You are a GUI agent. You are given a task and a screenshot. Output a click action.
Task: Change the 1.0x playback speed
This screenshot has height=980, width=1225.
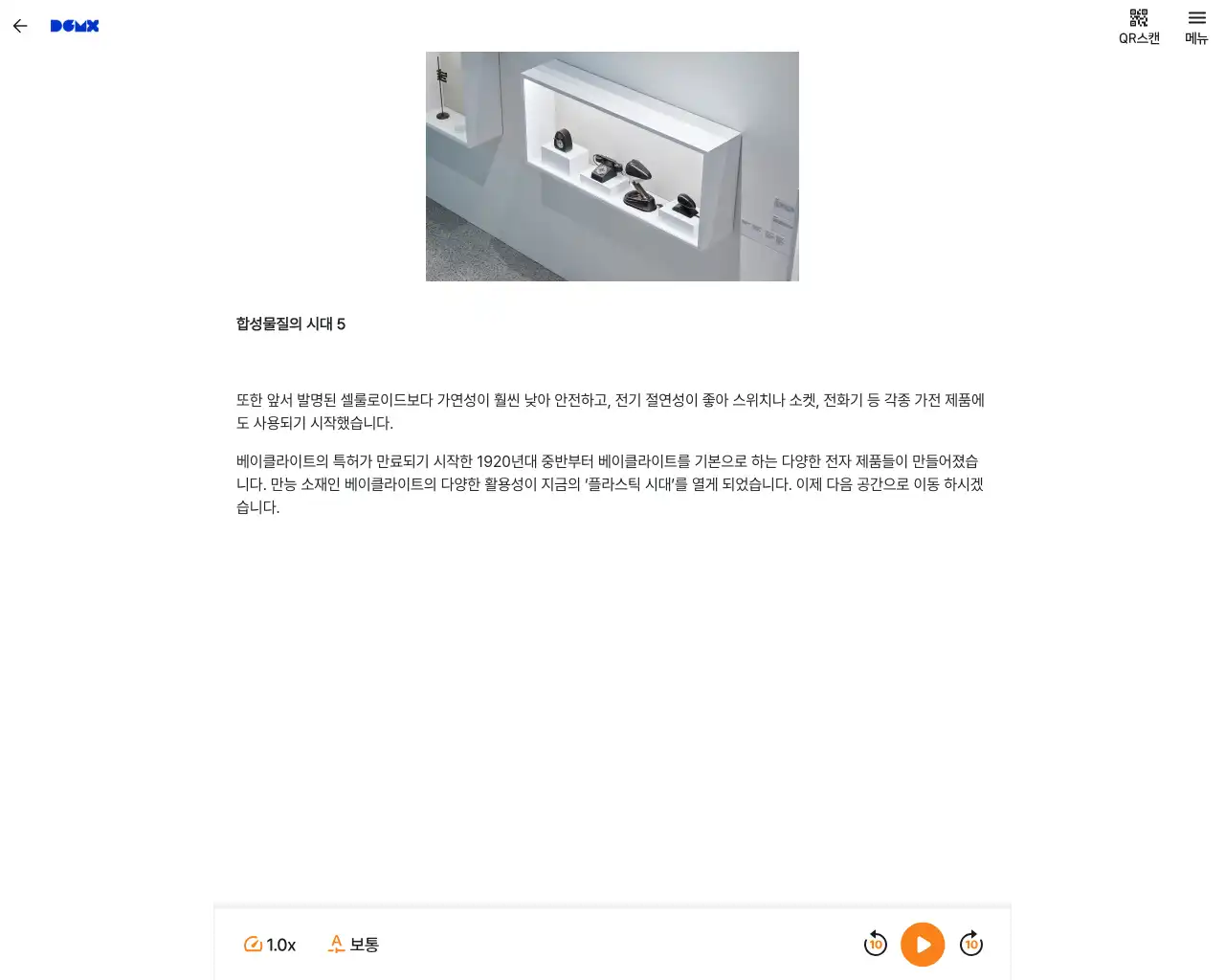click(x=270, y=945)
